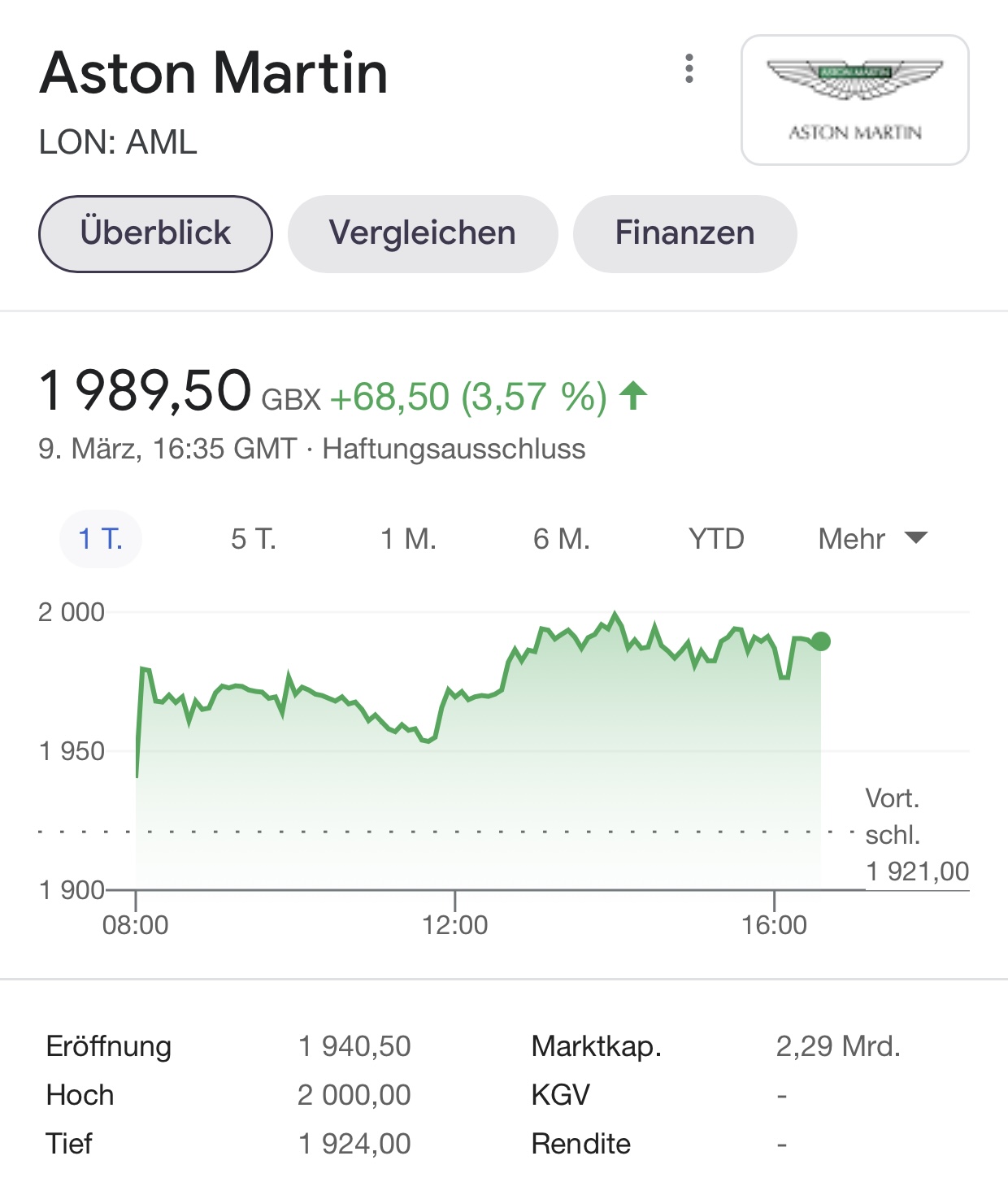This screenshot has height=1182, width=1008.
Task: Switch to the Vergleichen tab
Action: coord(423,233)
